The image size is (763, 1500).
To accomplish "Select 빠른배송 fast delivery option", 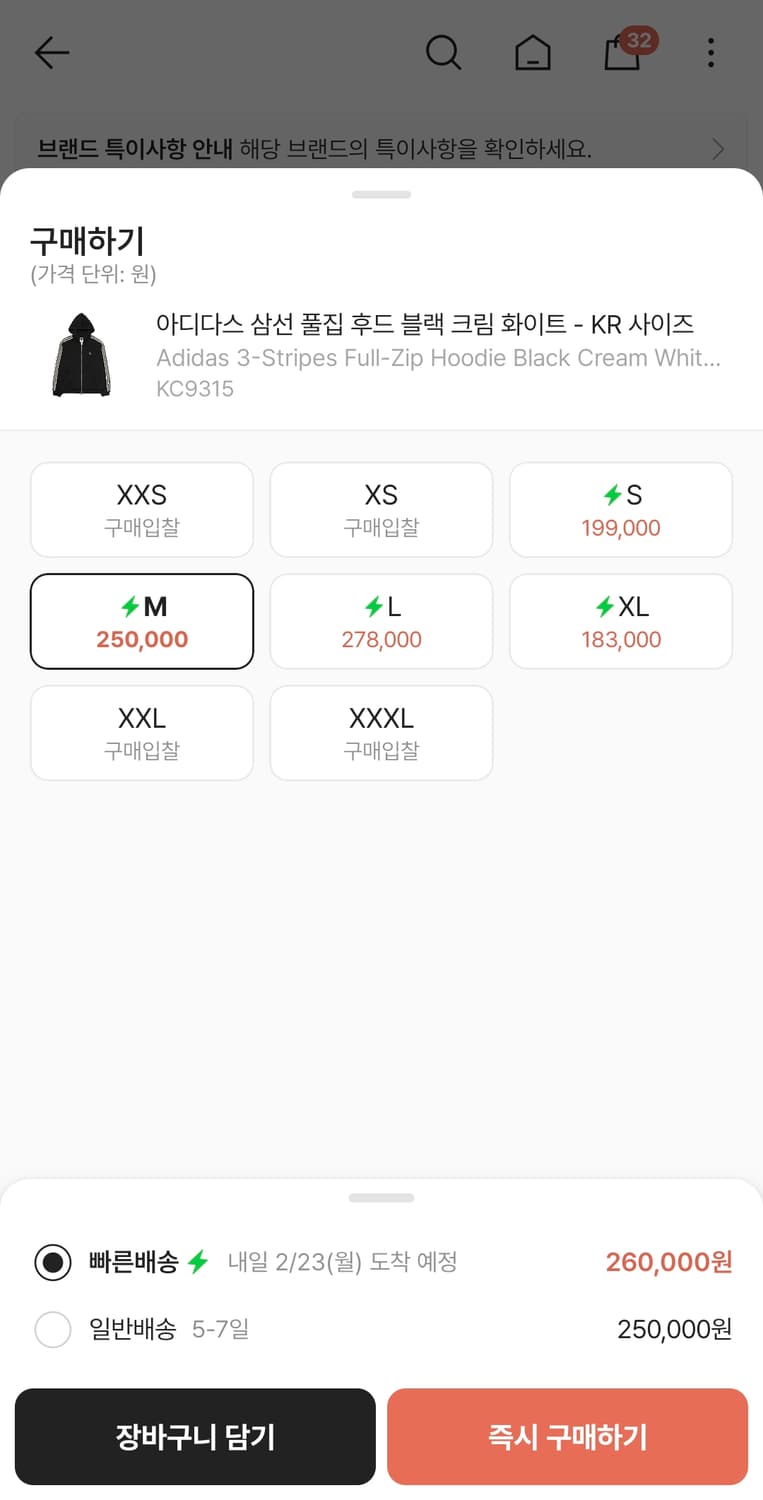I will pyautogui.click(x=53, y=1262).
